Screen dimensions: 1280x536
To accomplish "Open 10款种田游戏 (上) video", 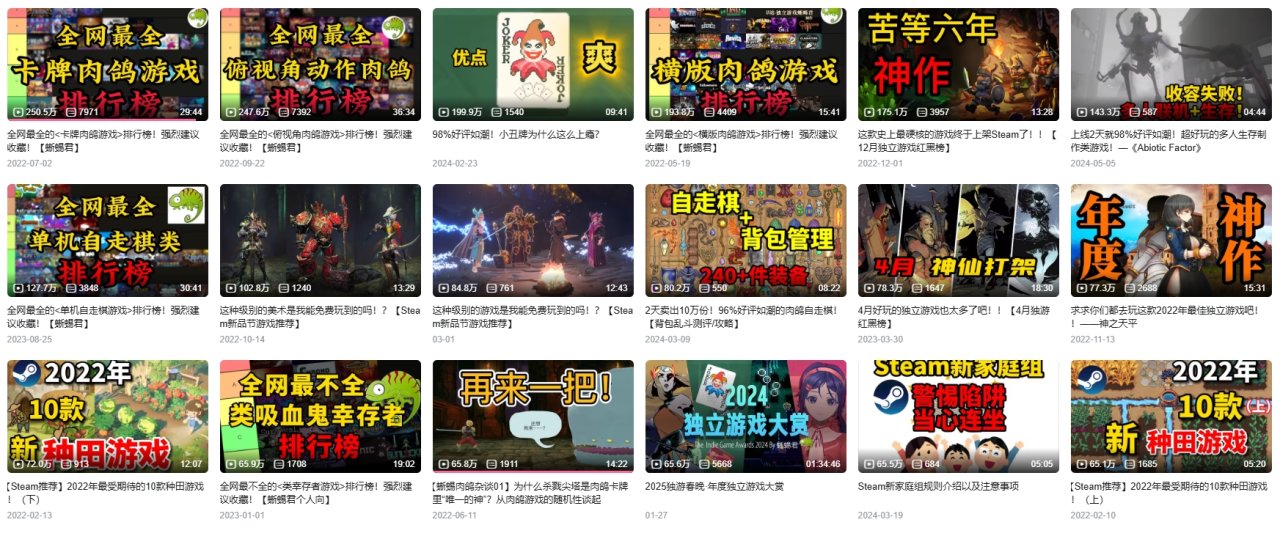I will 1171,416.
